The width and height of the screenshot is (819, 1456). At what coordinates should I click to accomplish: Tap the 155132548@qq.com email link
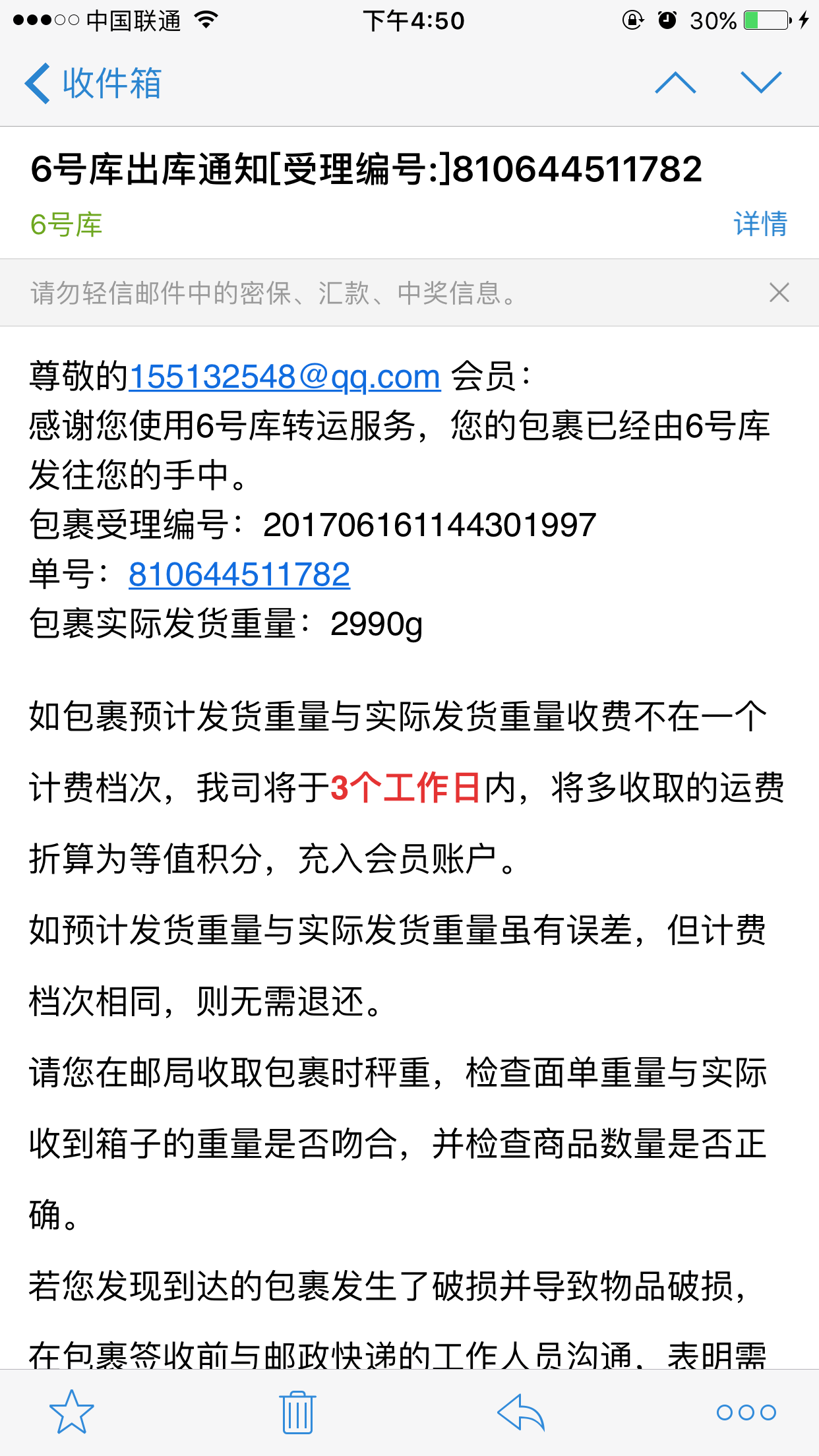point(285,377)
